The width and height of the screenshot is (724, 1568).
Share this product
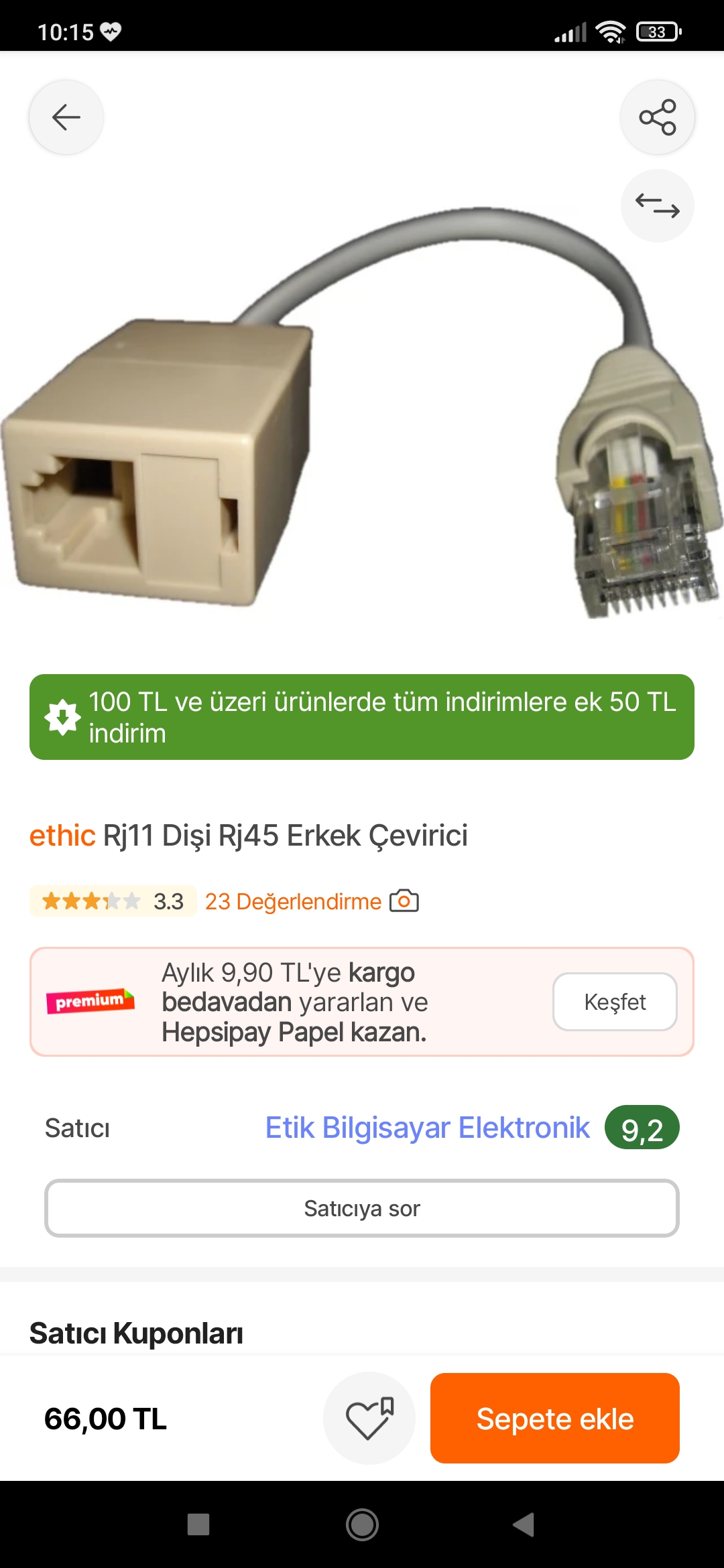(x=657, y=117)
